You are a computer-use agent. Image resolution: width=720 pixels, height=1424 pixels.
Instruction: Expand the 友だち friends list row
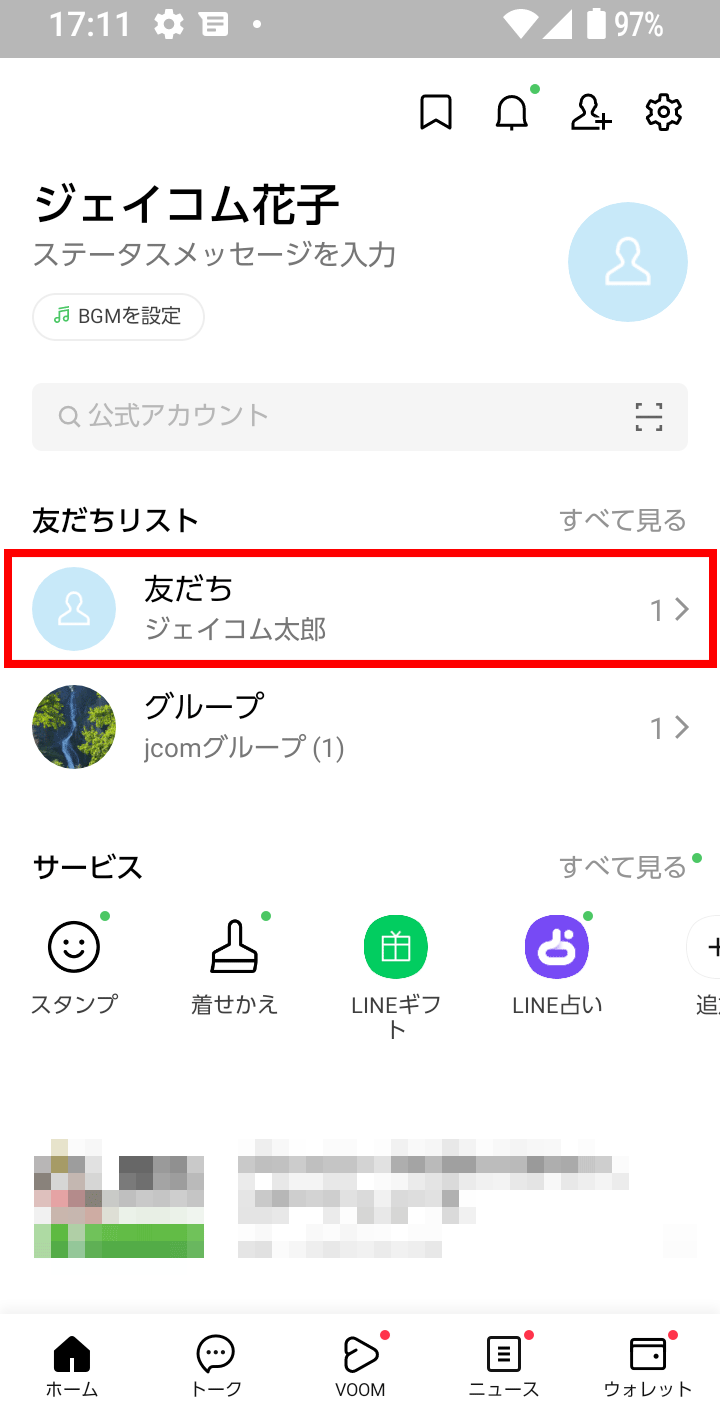click(x=360, y=608)
